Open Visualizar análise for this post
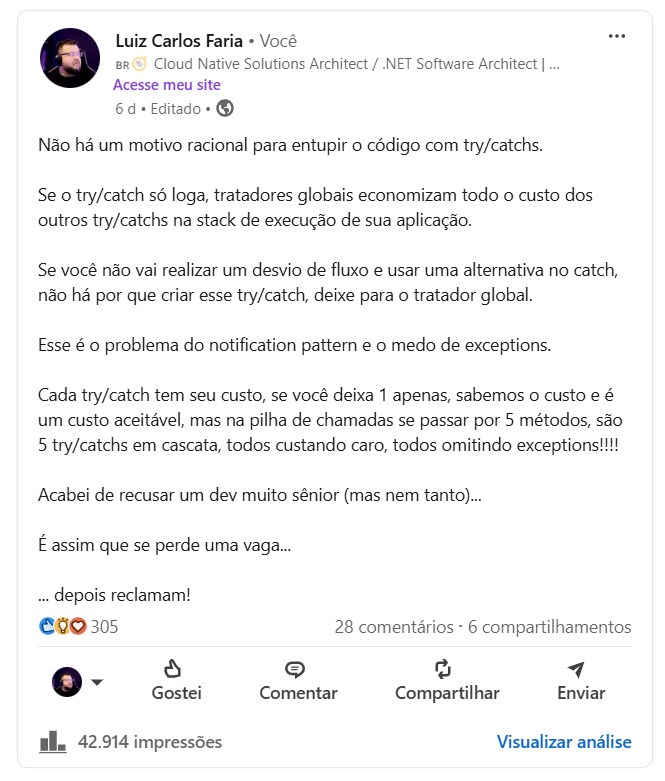 [564, 742]
